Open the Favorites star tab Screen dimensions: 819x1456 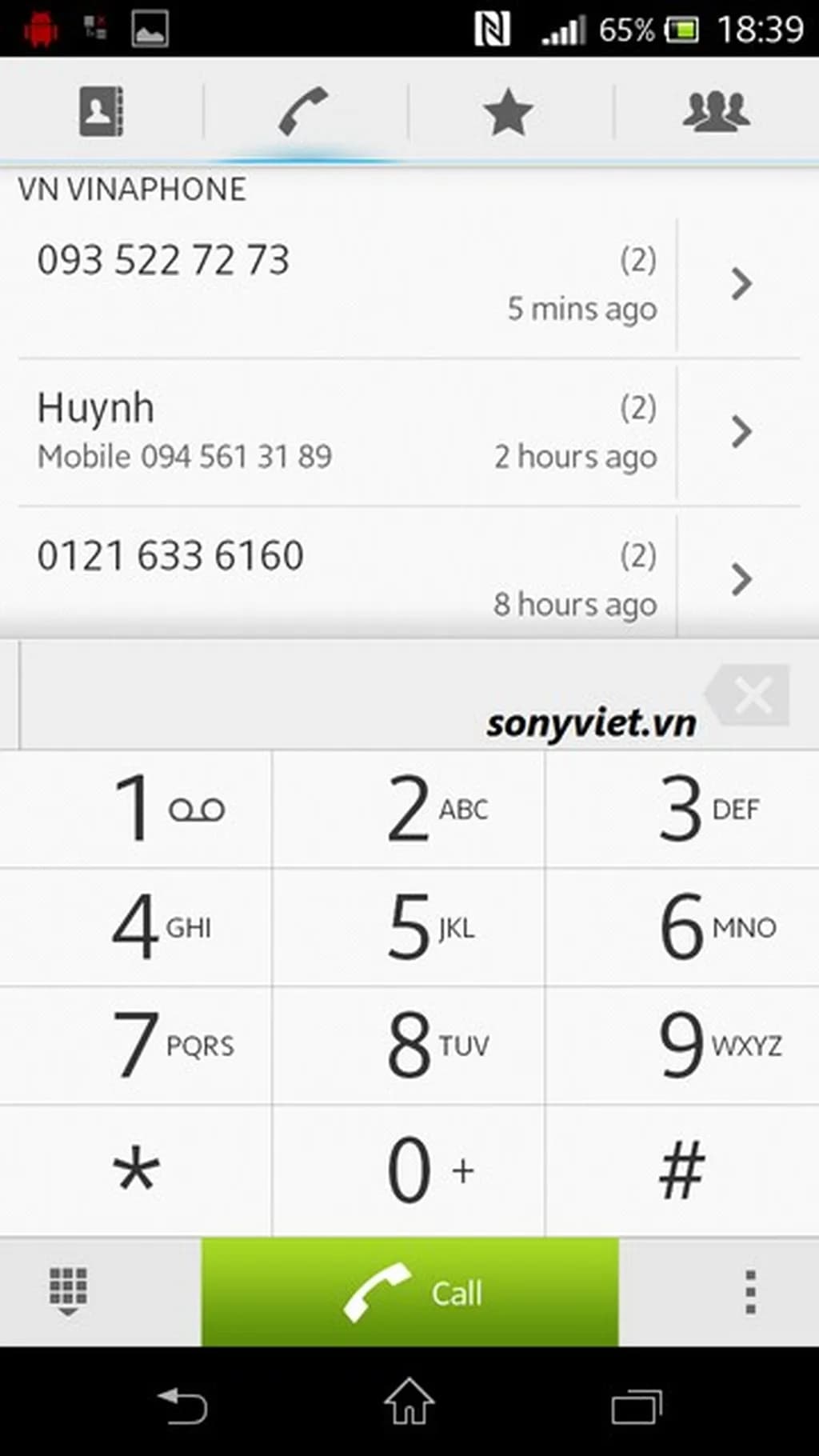click(x=508, y=112)
